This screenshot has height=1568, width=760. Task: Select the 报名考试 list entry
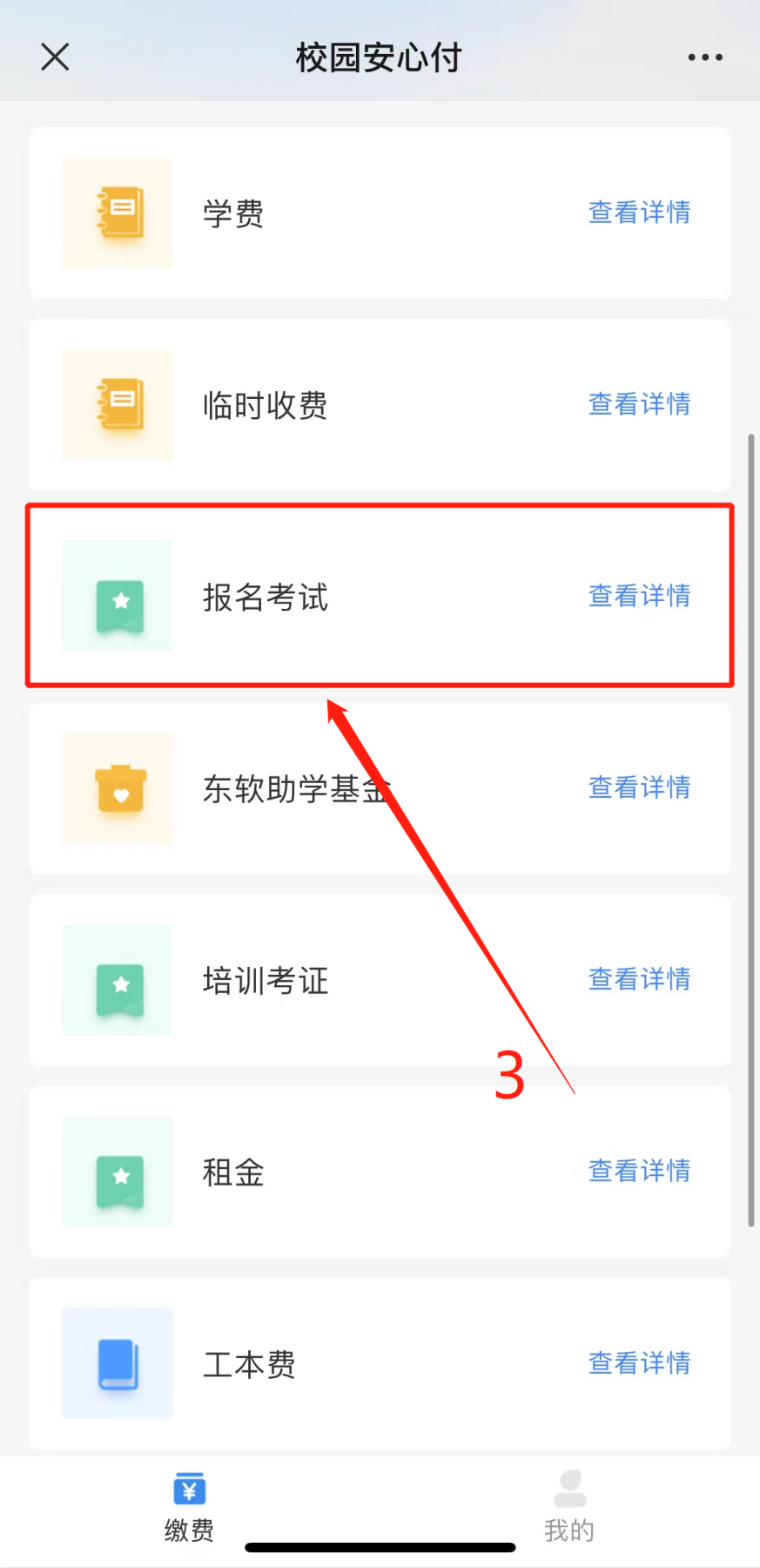(x=348, y=598)
